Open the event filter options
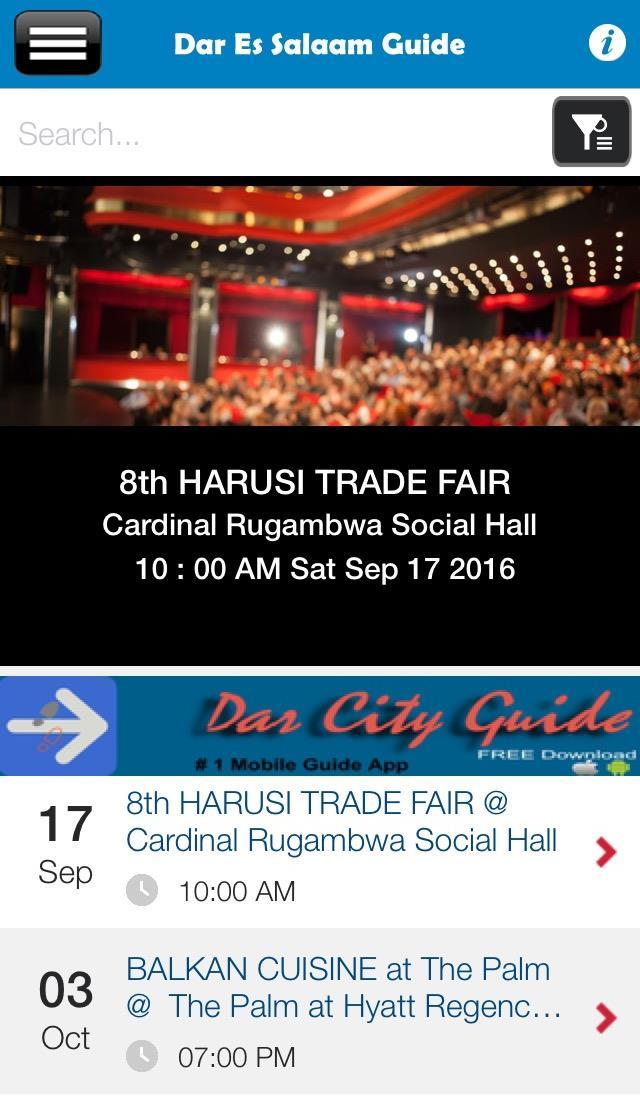 591,132
